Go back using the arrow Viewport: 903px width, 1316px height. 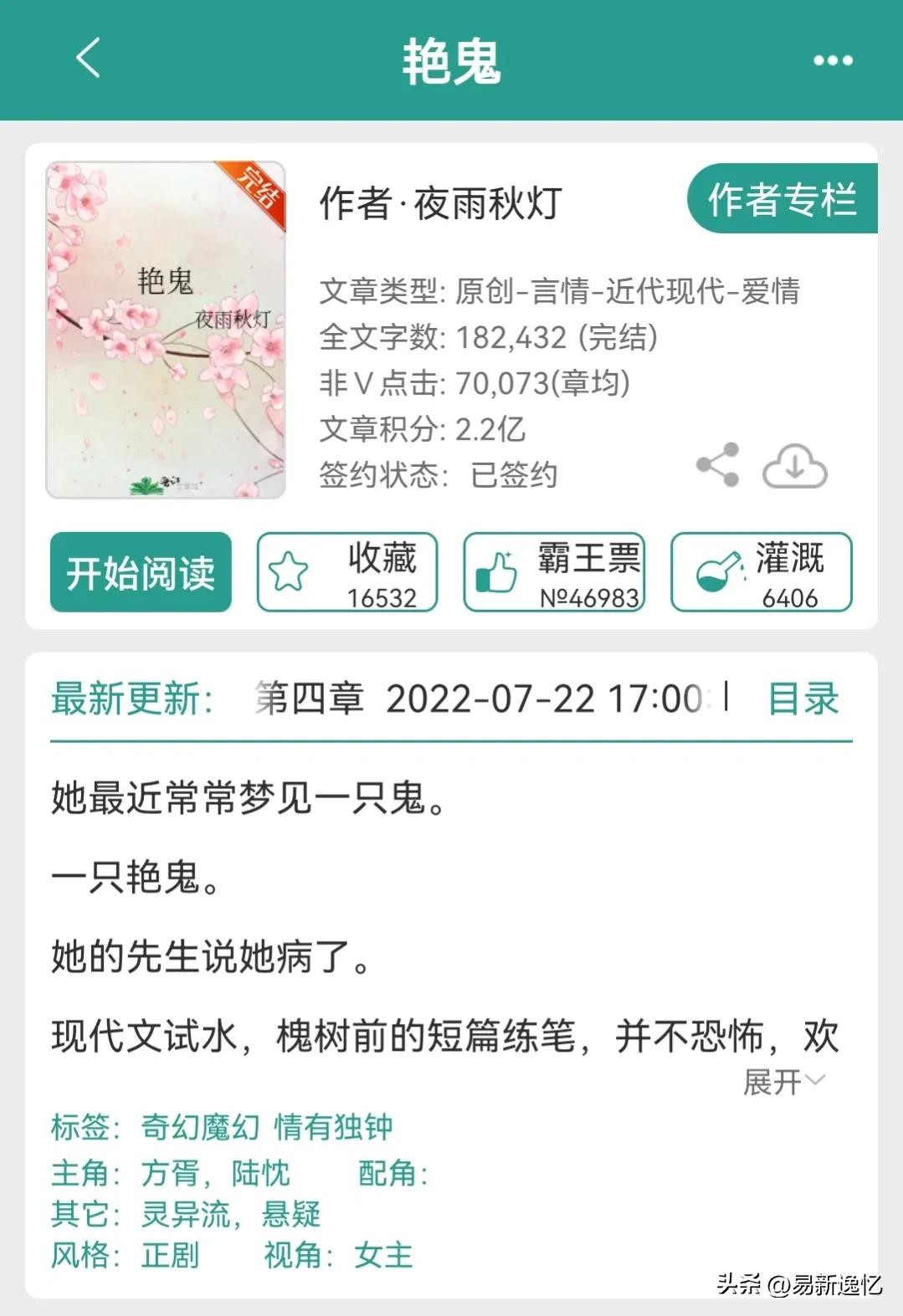coord(88,59)
